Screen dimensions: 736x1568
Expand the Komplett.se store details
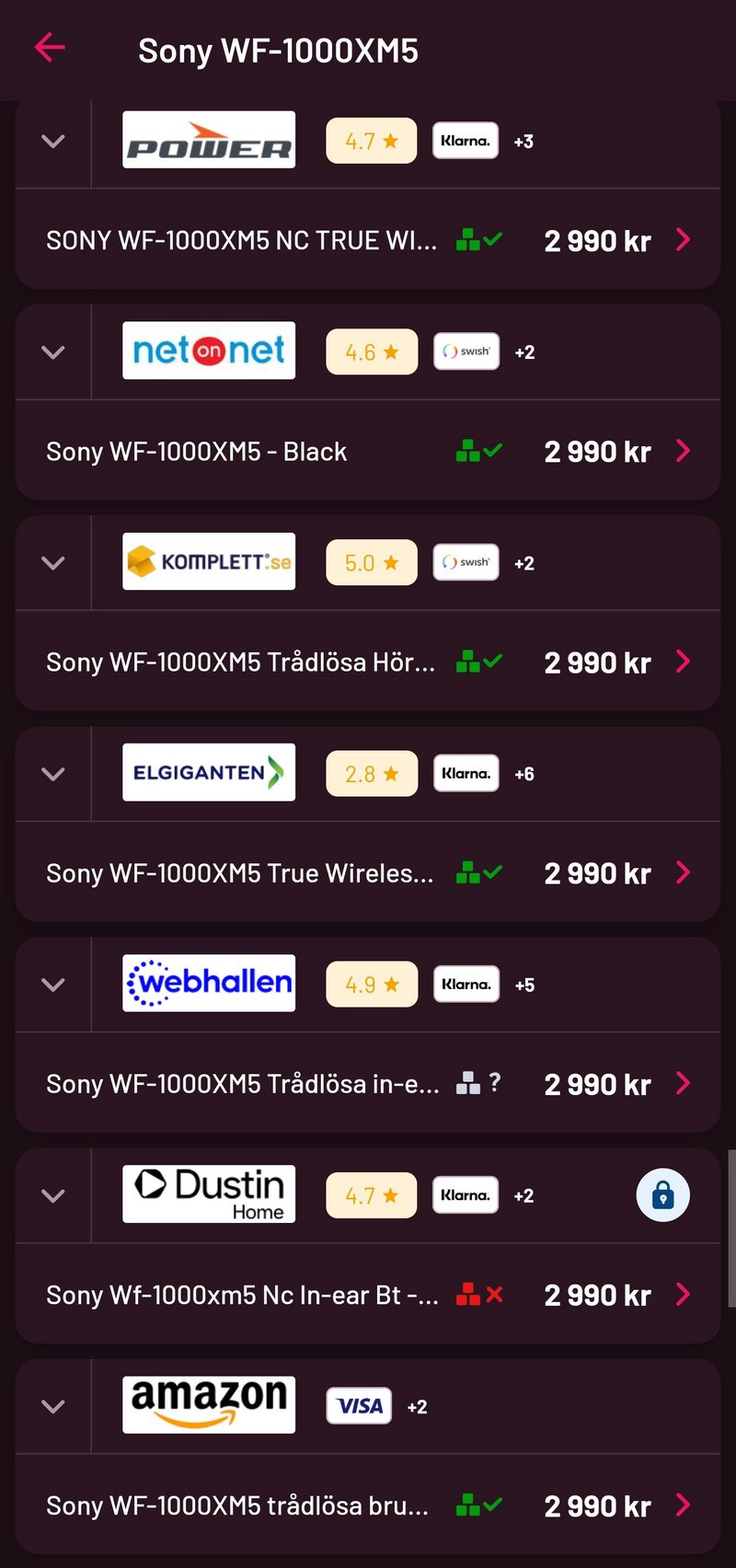point(53,563)
